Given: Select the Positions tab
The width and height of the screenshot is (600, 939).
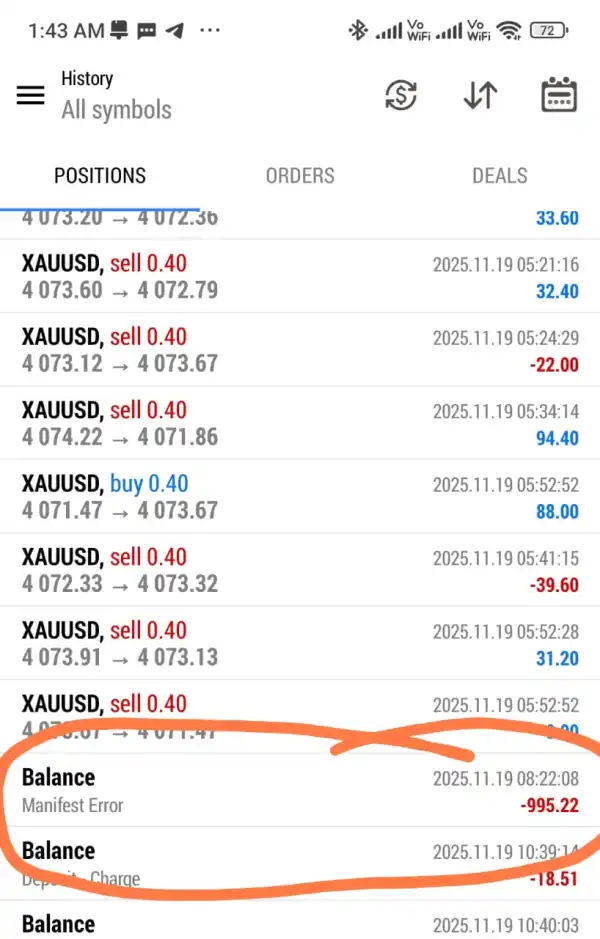Looking at the screenshot, I should pyautogui.click(x=100, y=176).
